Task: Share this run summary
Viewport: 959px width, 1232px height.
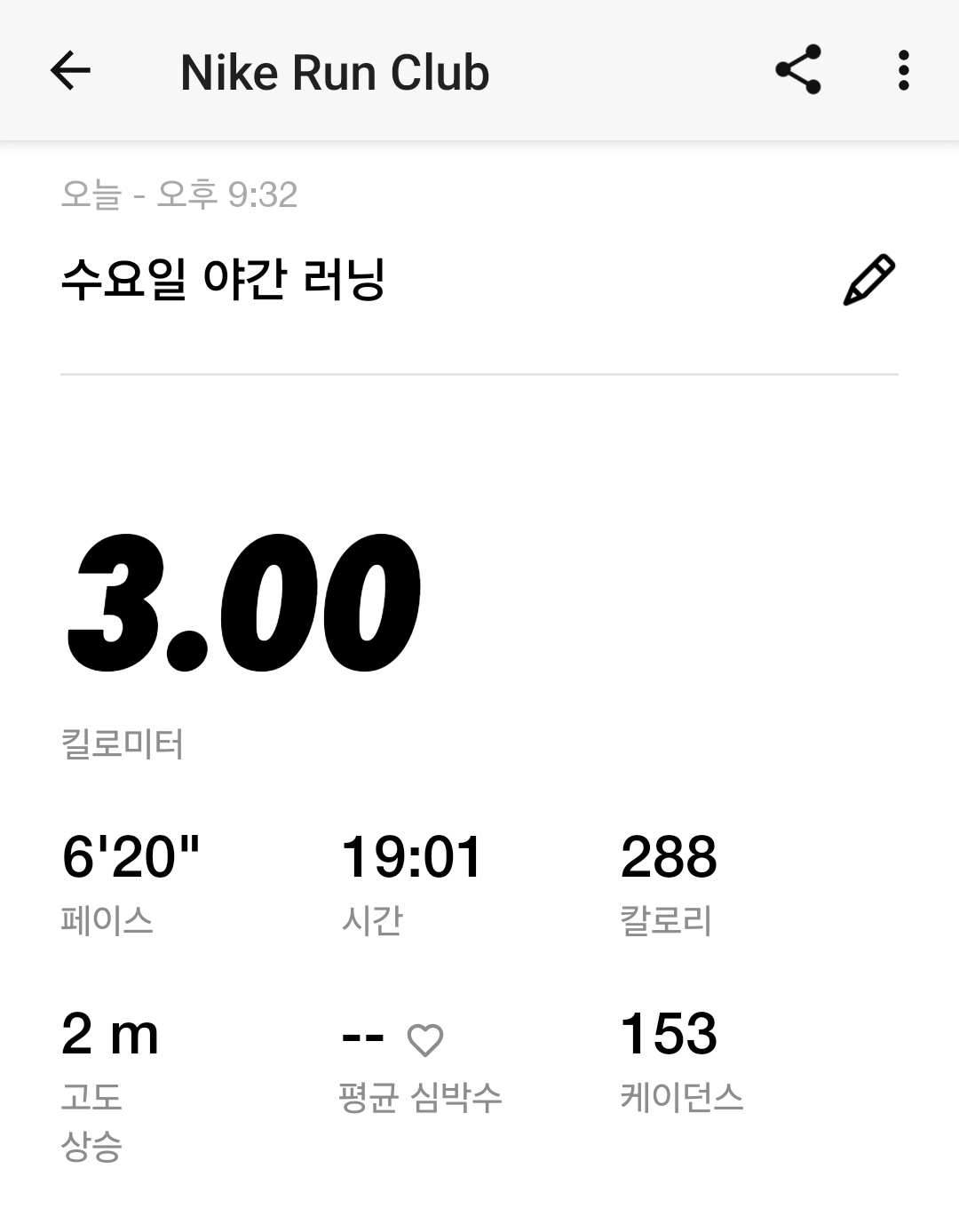Action: pyautogui.click(x=797, y=70)
